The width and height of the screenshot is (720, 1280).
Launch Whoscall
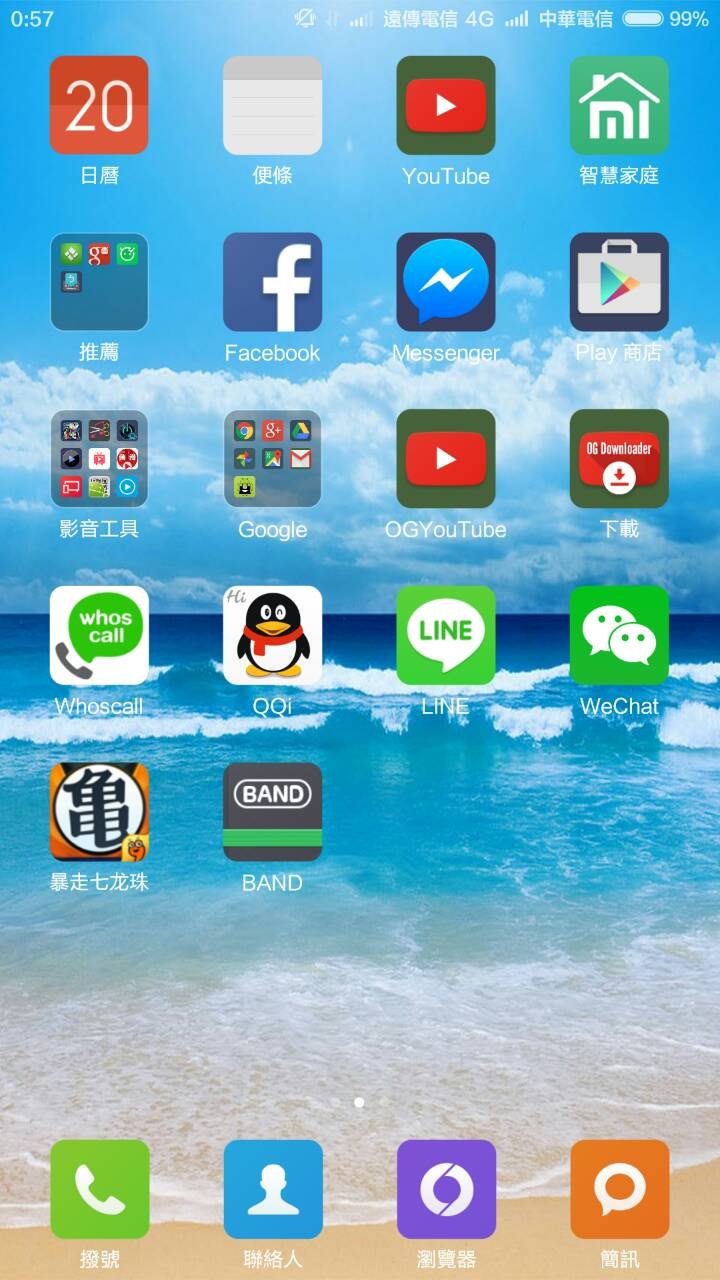(x=99, y=635)
